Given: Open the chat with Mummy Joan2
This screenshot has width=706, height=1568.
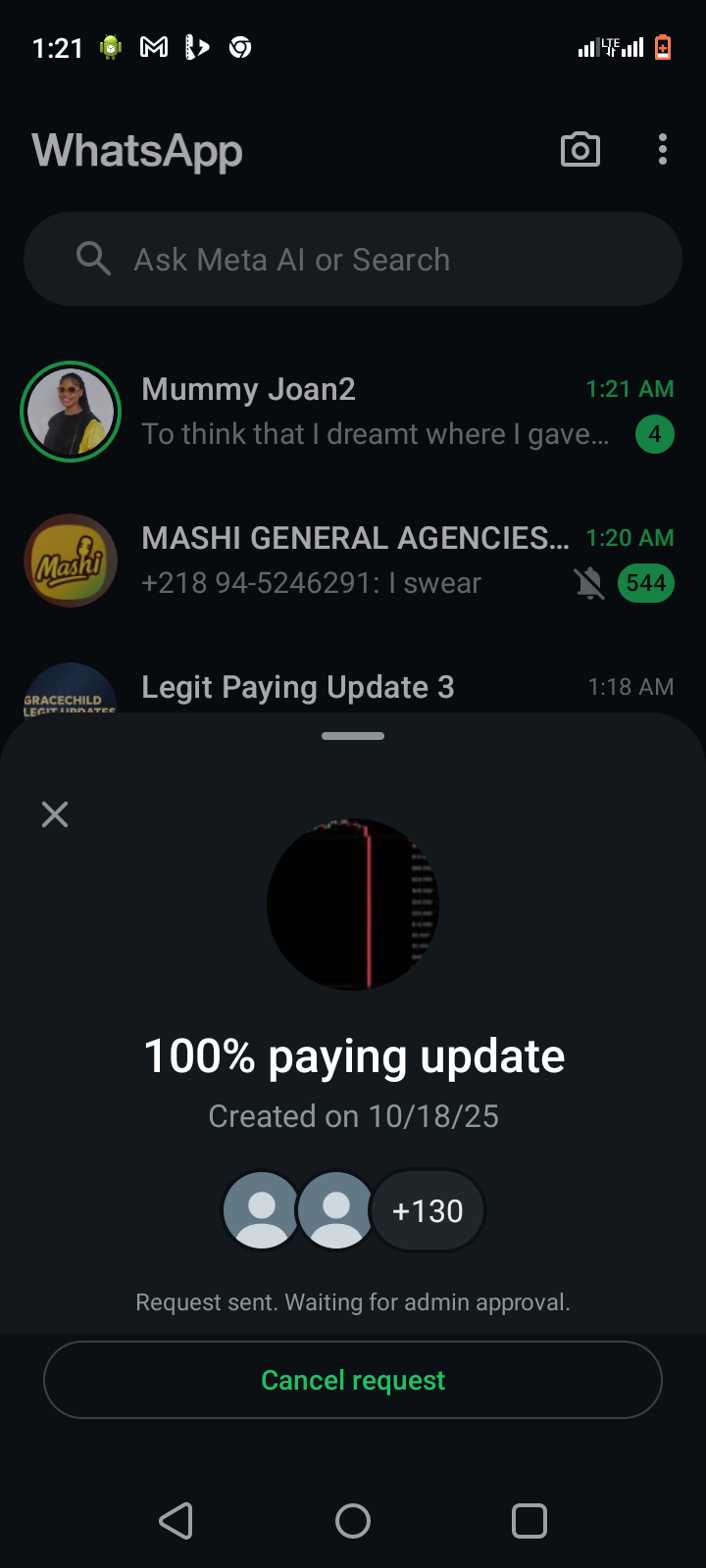Looking at the screenshot, I should click(373, 412).
